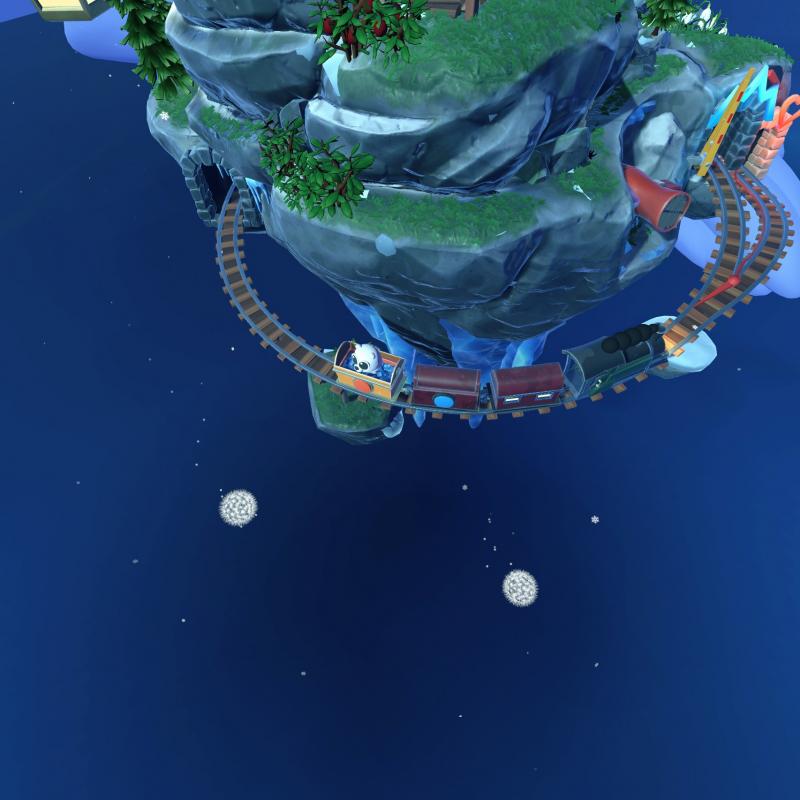Flip the red track switch lever
Image resolution: width=800 pixels, height=800 pixels.
[x=722, y=286]
